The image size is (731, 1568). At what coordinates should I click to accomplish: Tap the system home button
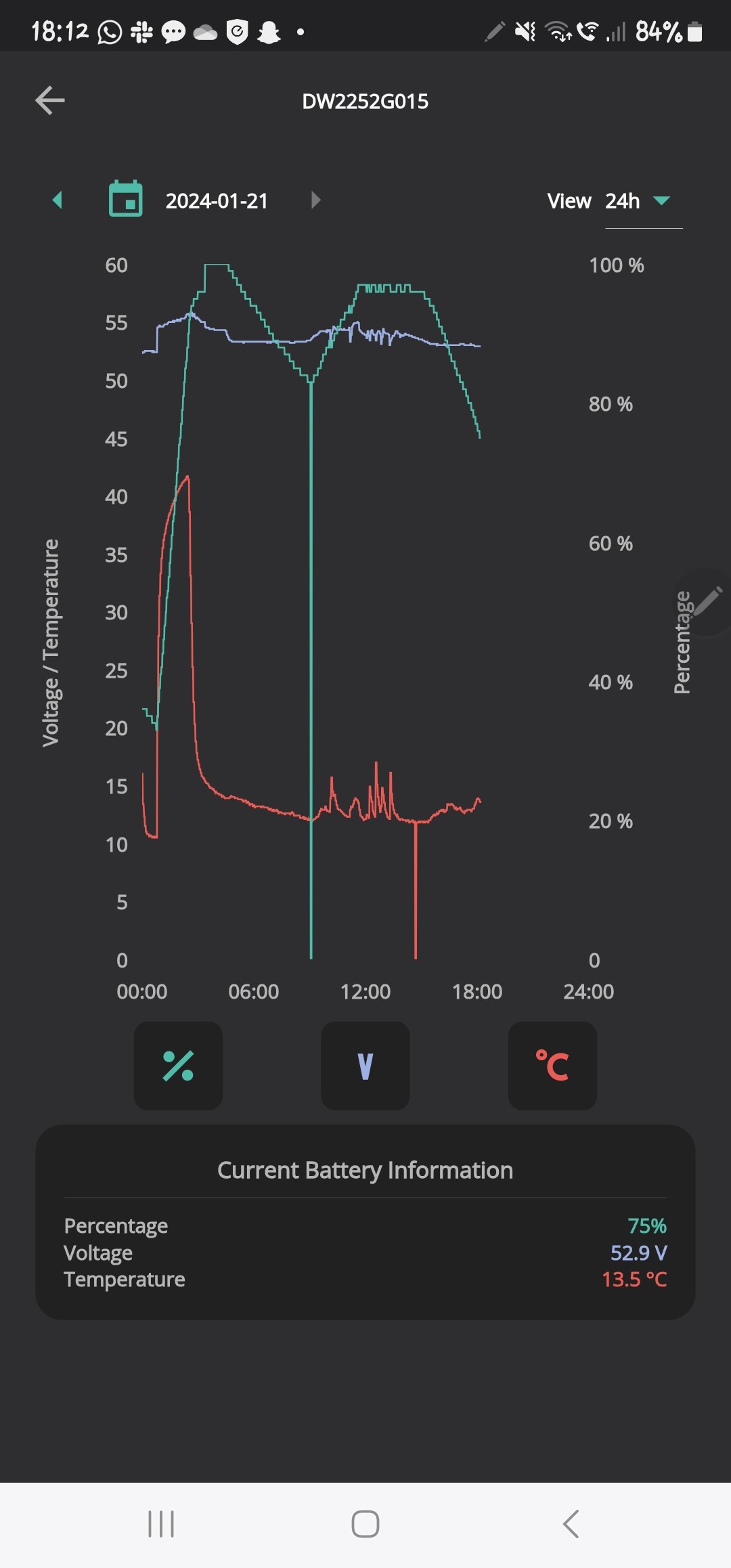point(365,1525)
